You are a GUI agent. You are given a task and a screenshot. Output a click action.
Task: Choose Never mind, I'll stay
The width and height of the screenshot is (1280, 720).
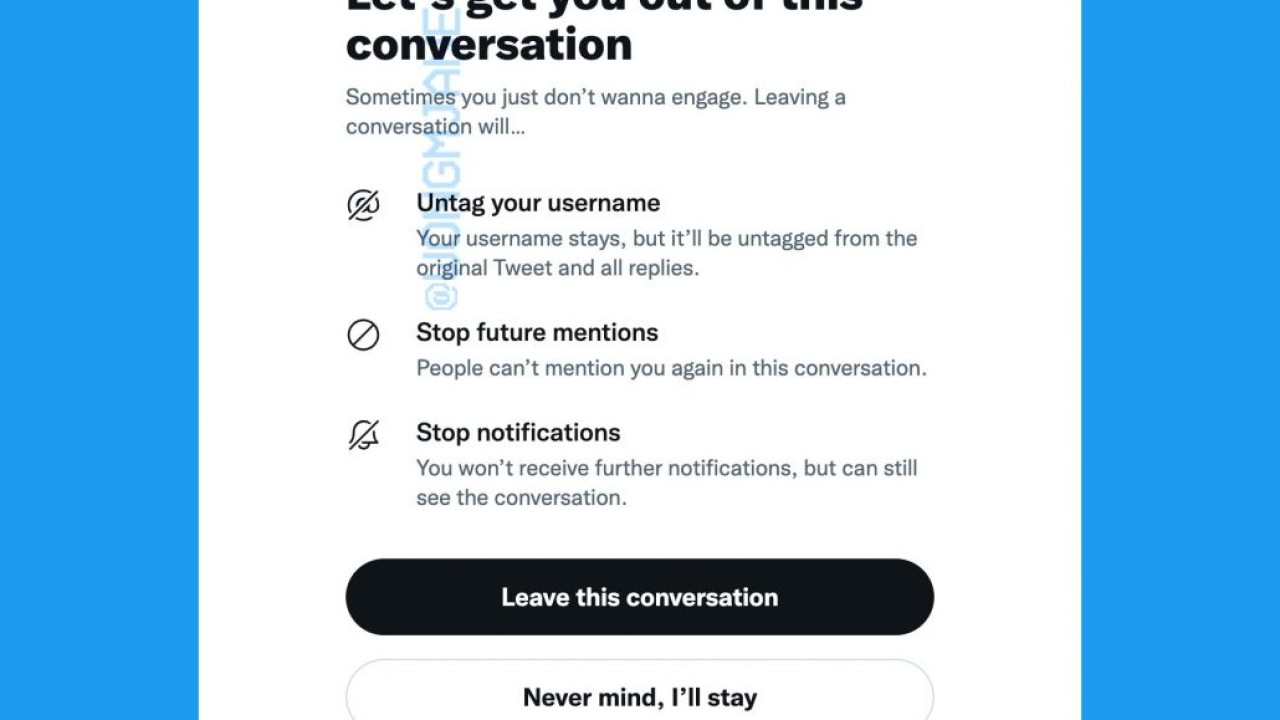point(639,695)
